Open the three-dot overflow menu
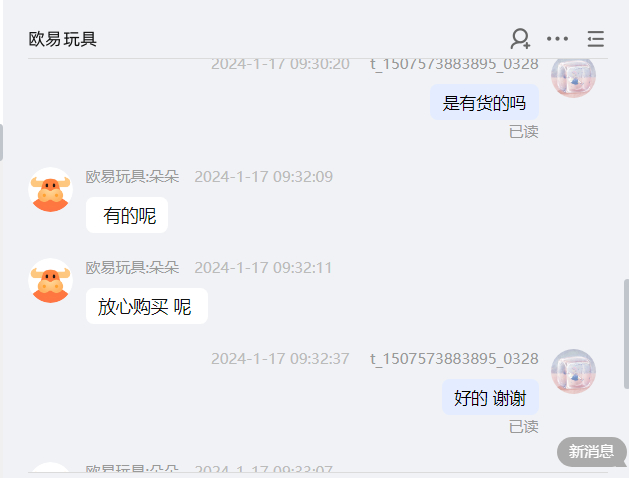 coord(557,39)
